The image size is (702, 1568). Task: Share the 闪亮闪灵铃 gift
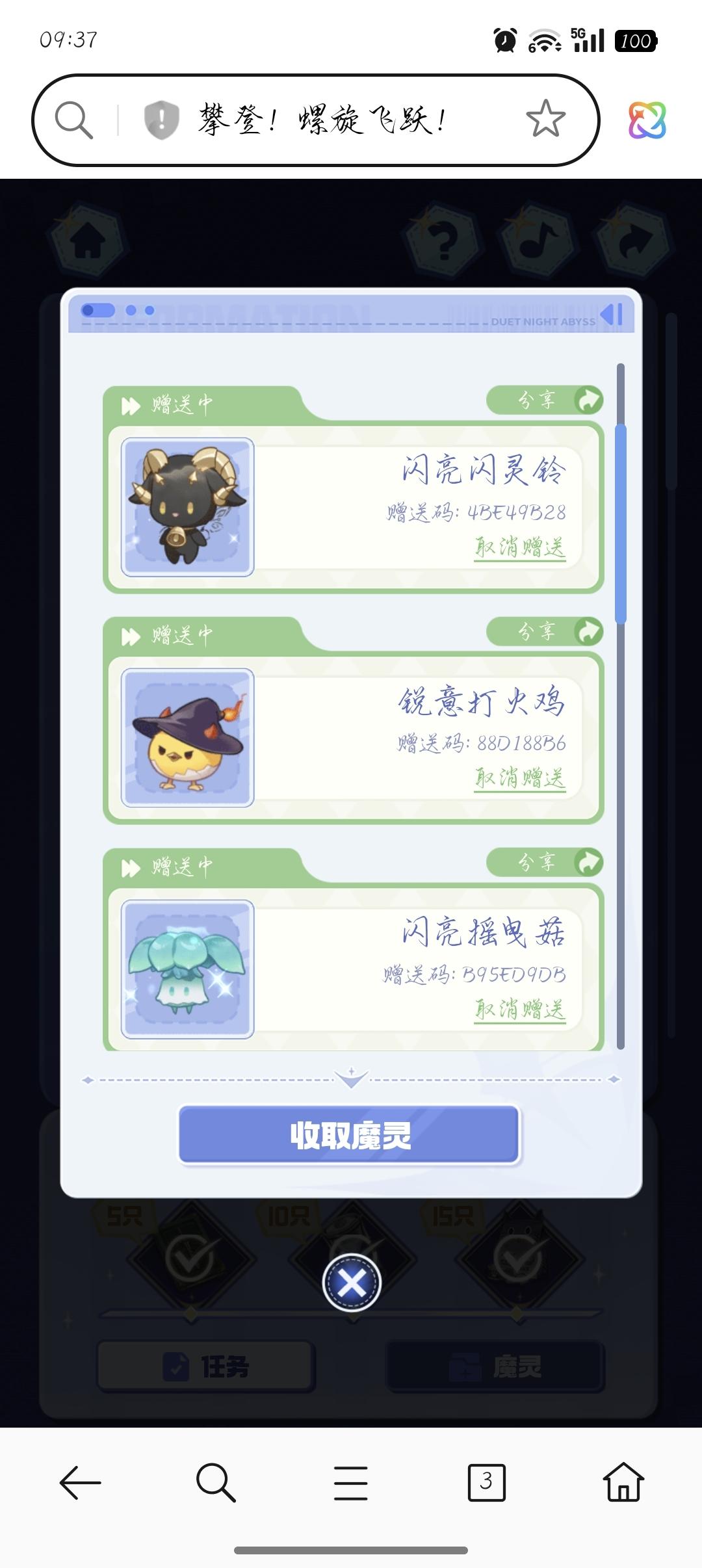545,400
